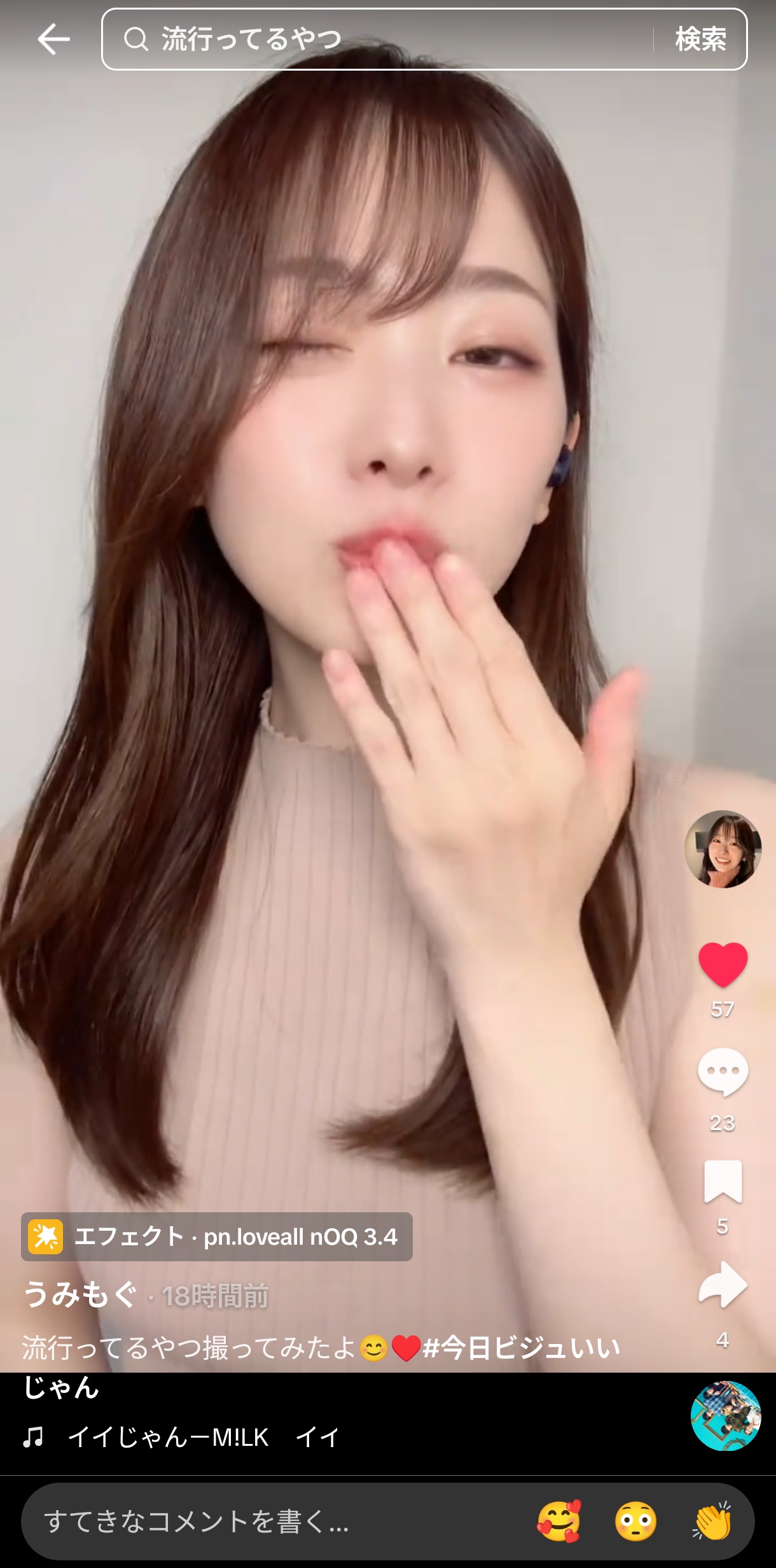This screenshot has width=776, height=1568.
Task: Go back with the arrow icon
Action: pos(53,40)
